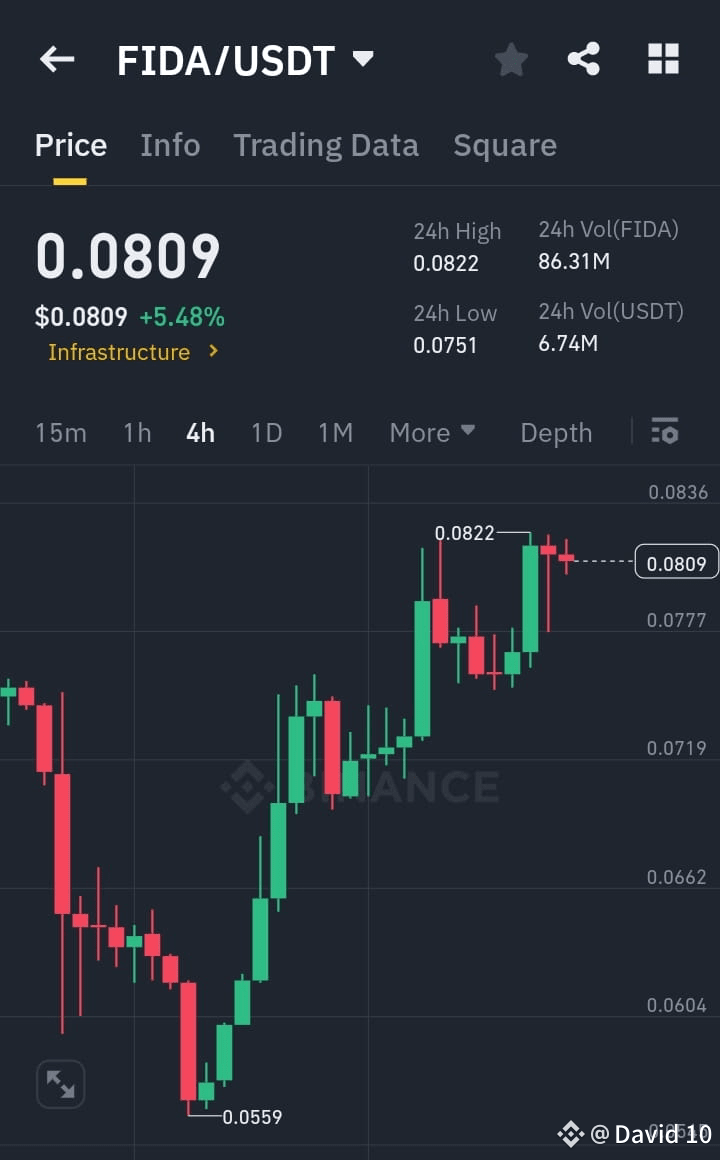The width and height of the screenshot is (720, 1160).
Task: Switch to the Trading Data tab
Action: (326, 145)
